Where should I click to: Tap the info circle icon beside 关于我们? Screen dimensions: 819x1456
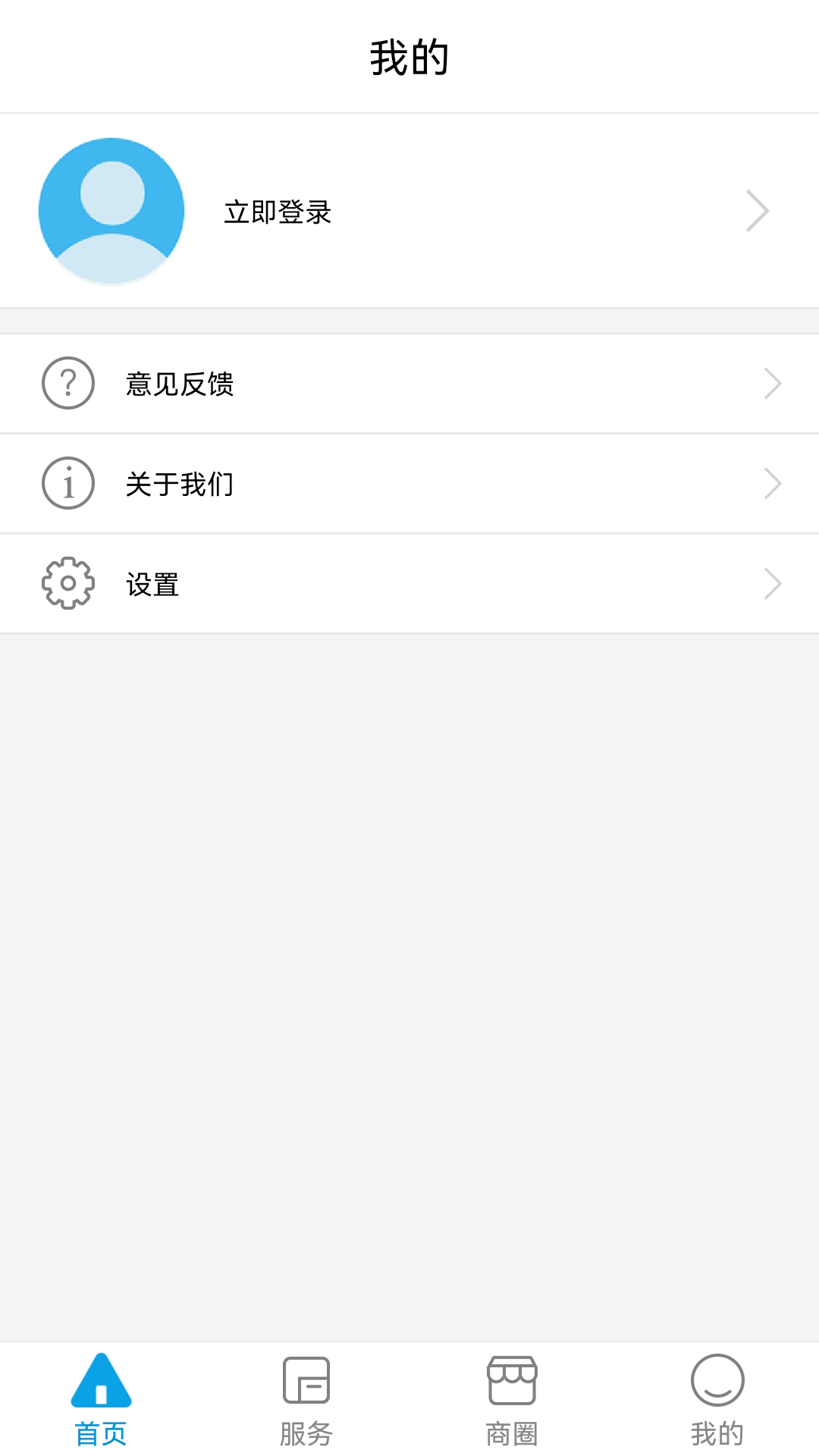click(x=67, y=483)
